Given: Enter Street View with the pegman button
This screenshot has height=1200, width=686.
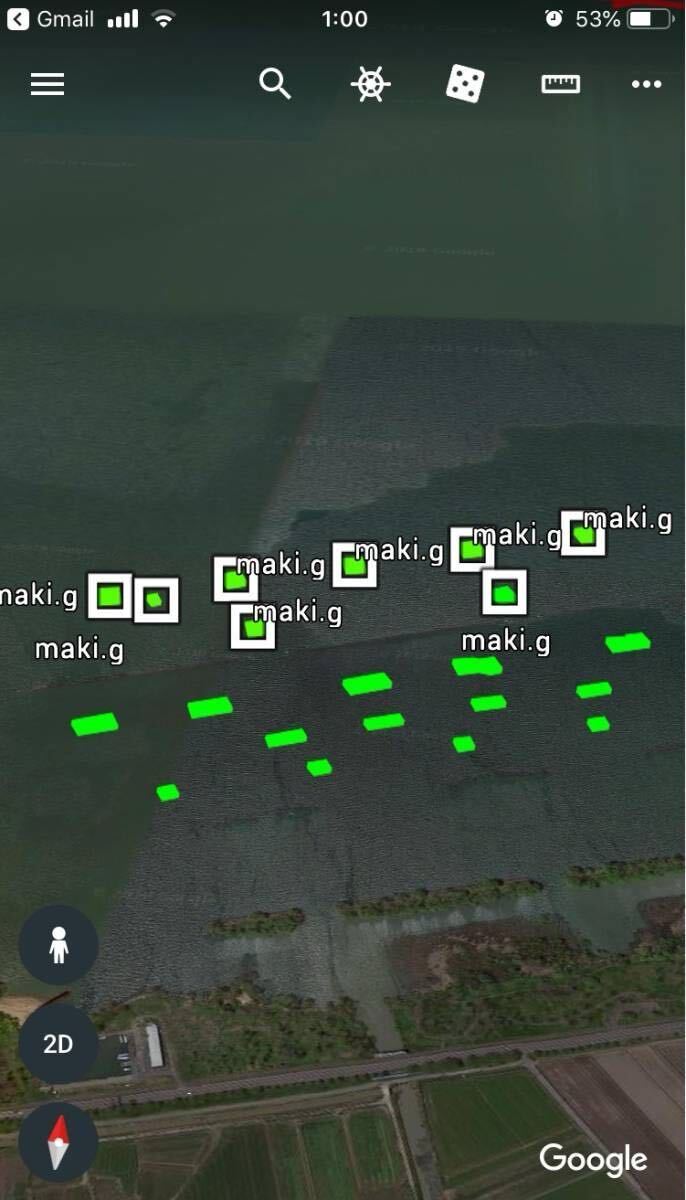Looking at the screenshot, I should click(58, 945).
